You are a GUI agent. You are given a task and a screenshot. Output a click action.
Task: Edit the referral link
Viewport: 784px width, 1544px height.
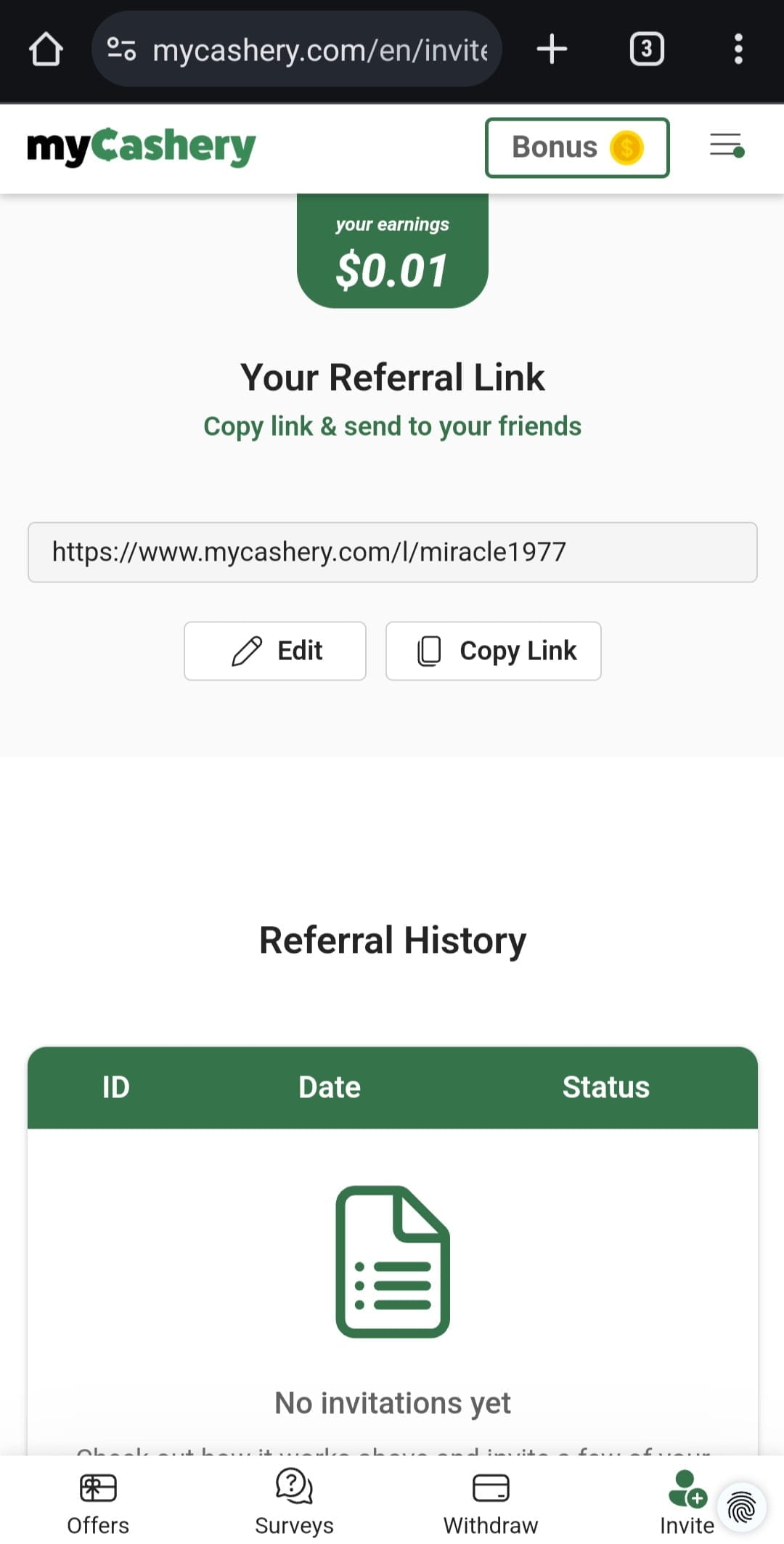(x=275, y=651)
